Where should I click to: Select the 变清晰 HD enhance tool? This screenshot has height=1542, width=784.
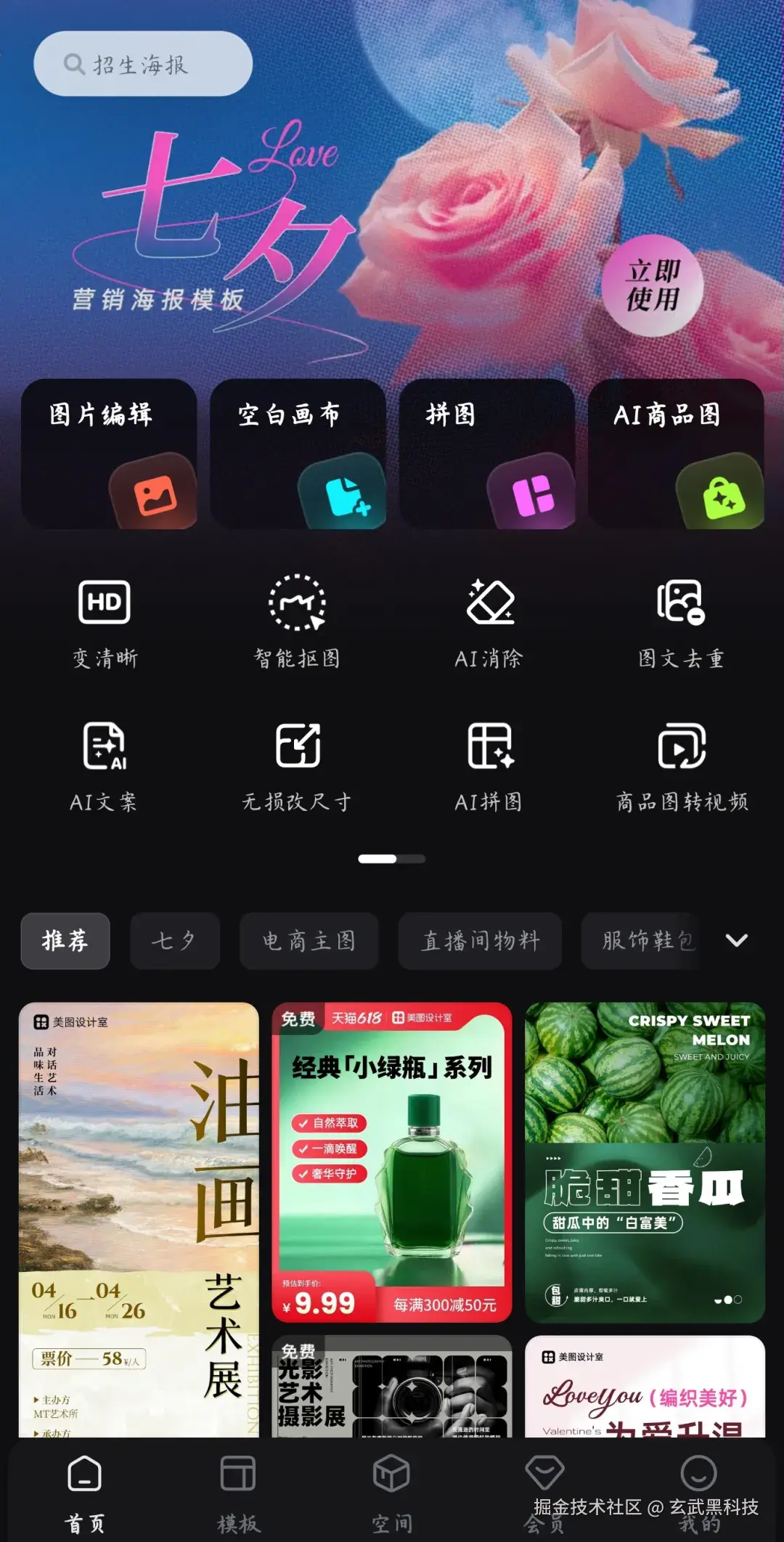click(105, 621)
